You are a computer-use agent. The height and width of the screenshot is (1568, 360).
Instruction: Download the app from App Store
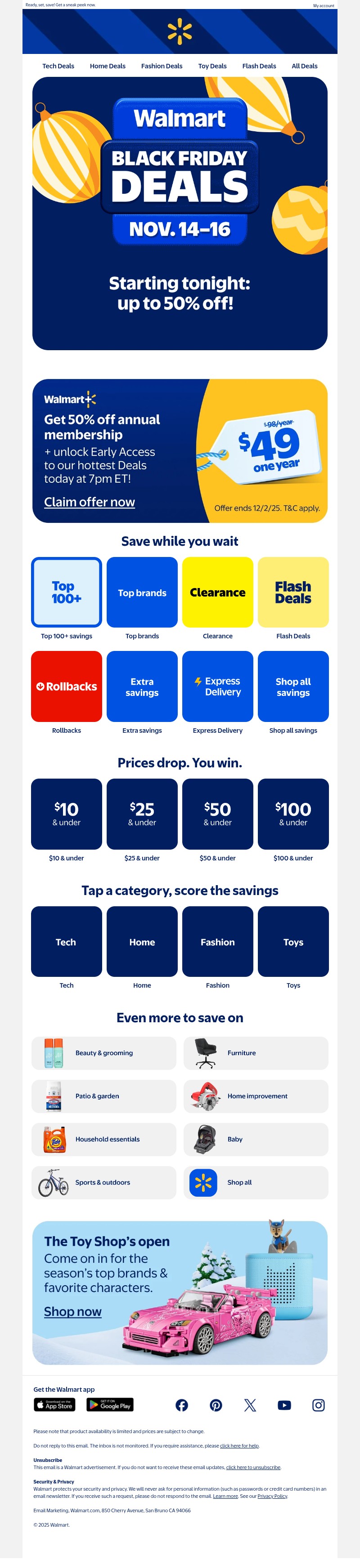point(54,1405)
